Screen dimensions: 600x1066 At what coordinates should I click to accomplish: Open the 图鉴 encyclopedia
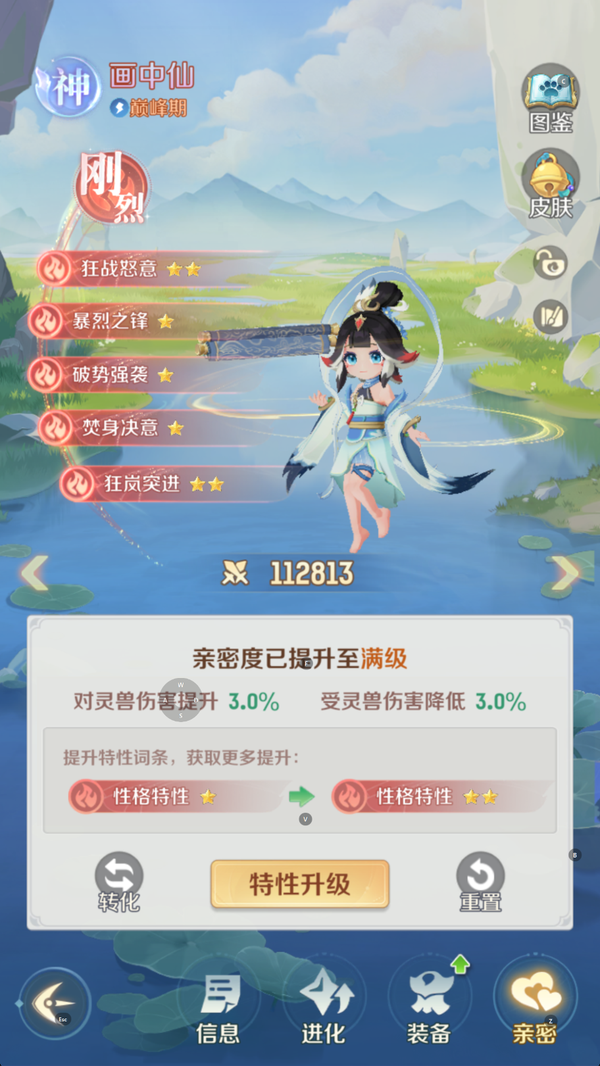(550, 98)
